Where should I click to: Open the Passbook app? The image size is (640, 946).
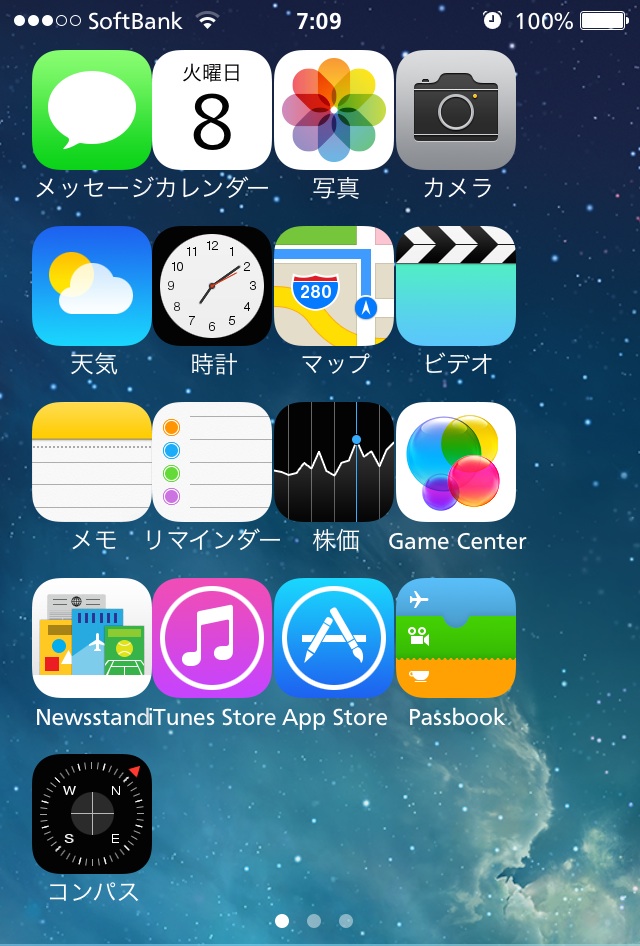tap(456, 638)
